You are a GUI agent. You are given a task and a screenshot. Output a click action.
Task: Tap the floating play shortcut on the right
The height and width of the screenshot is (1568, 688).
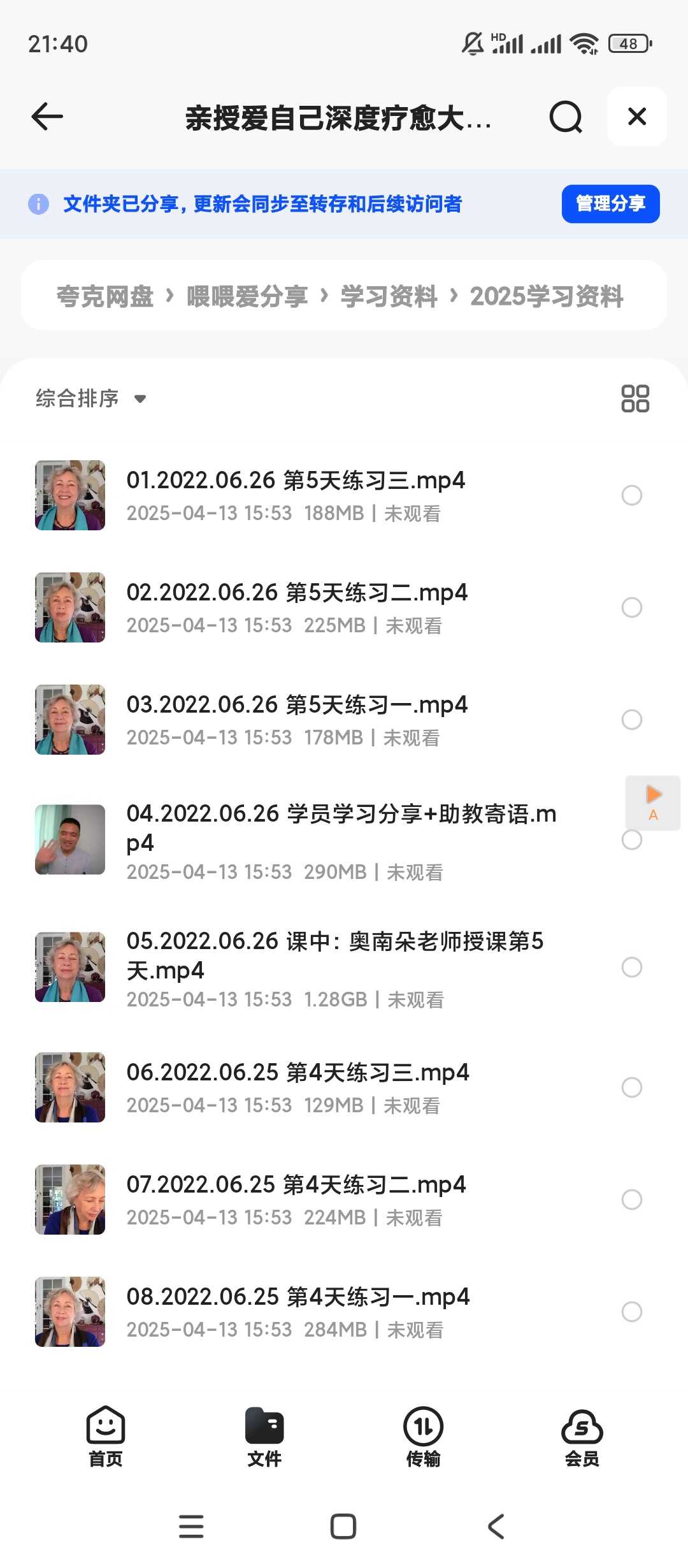pos(652,802)
